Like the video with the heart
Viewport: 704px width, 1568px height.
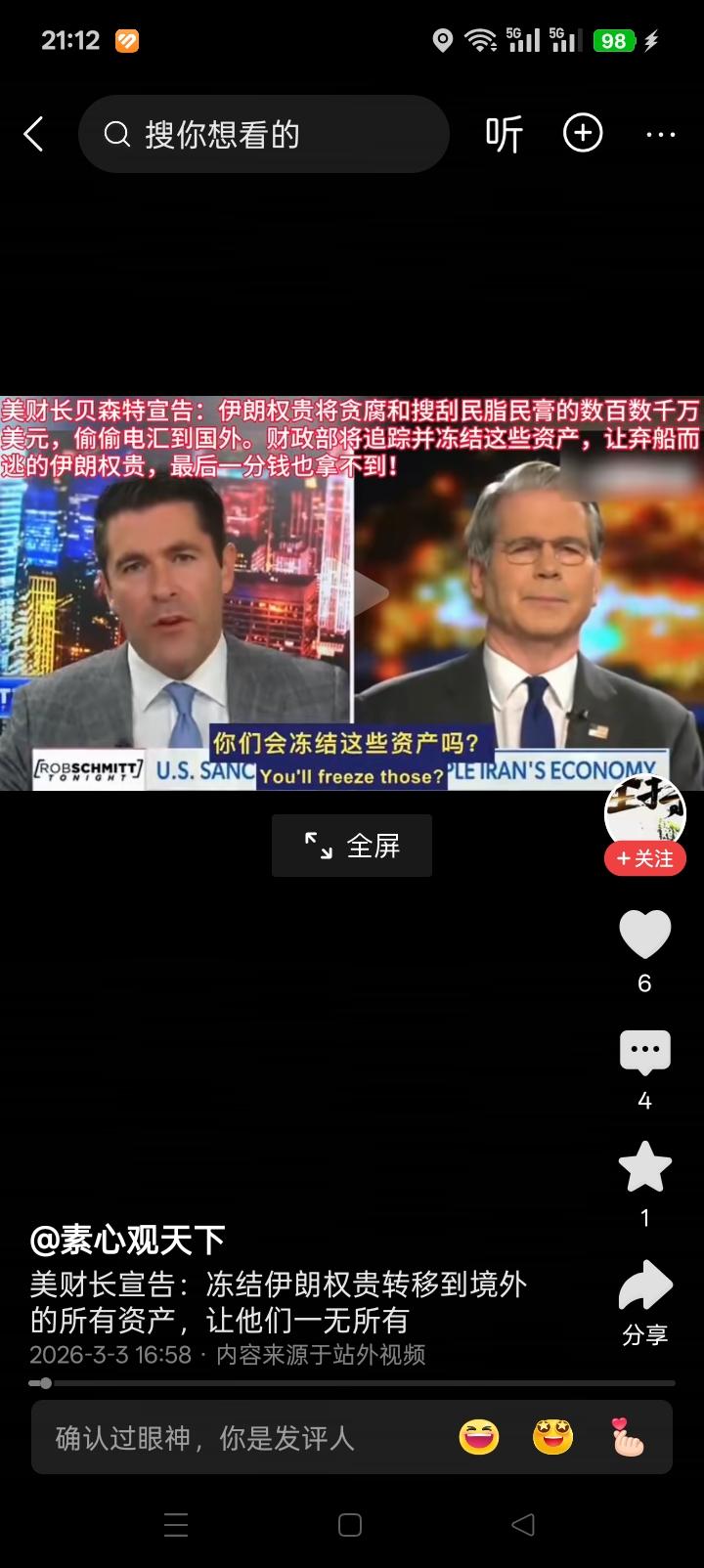click(644, 932)
